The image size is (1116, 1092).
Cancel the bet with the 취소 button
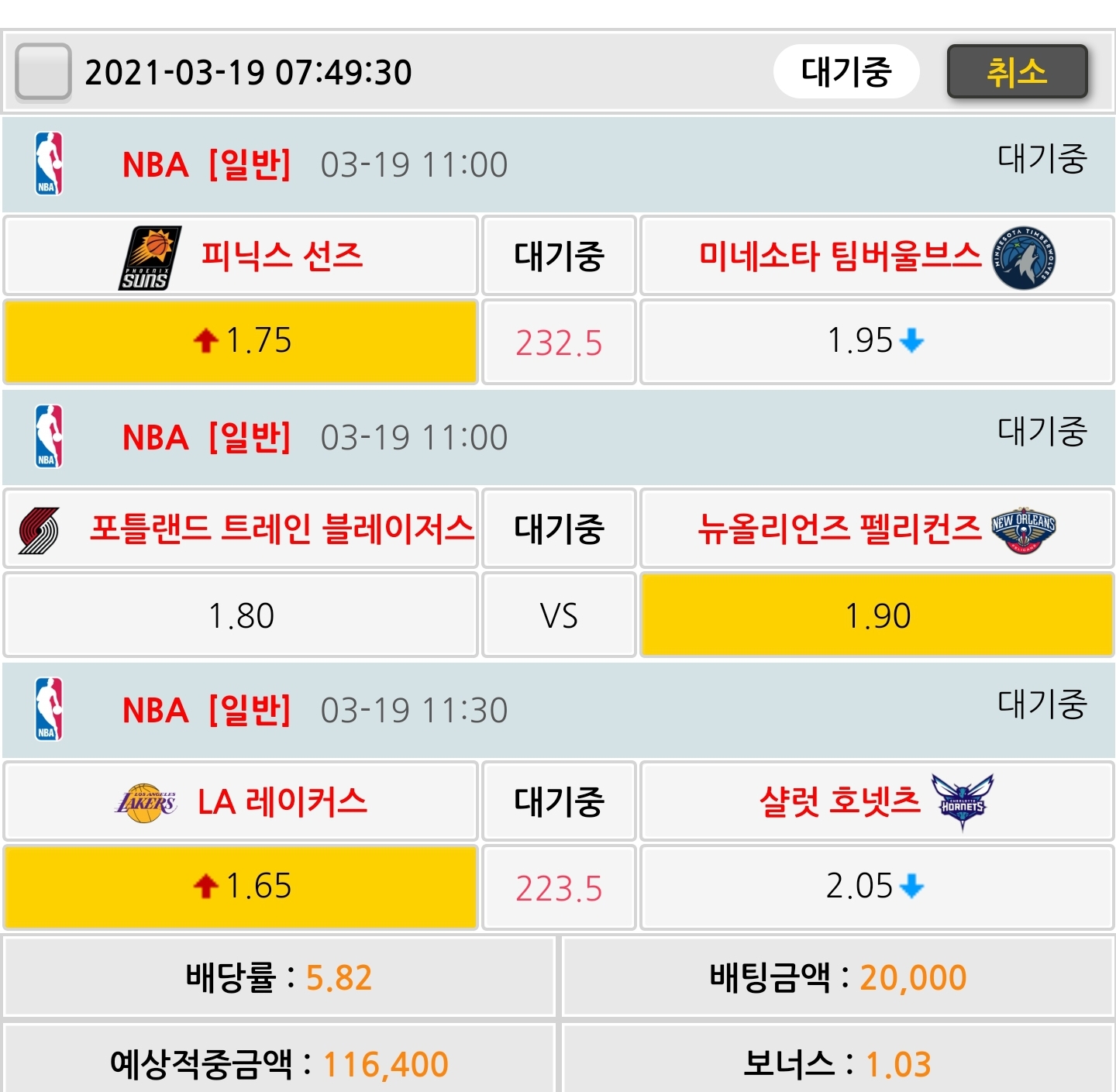point(1017,72)
